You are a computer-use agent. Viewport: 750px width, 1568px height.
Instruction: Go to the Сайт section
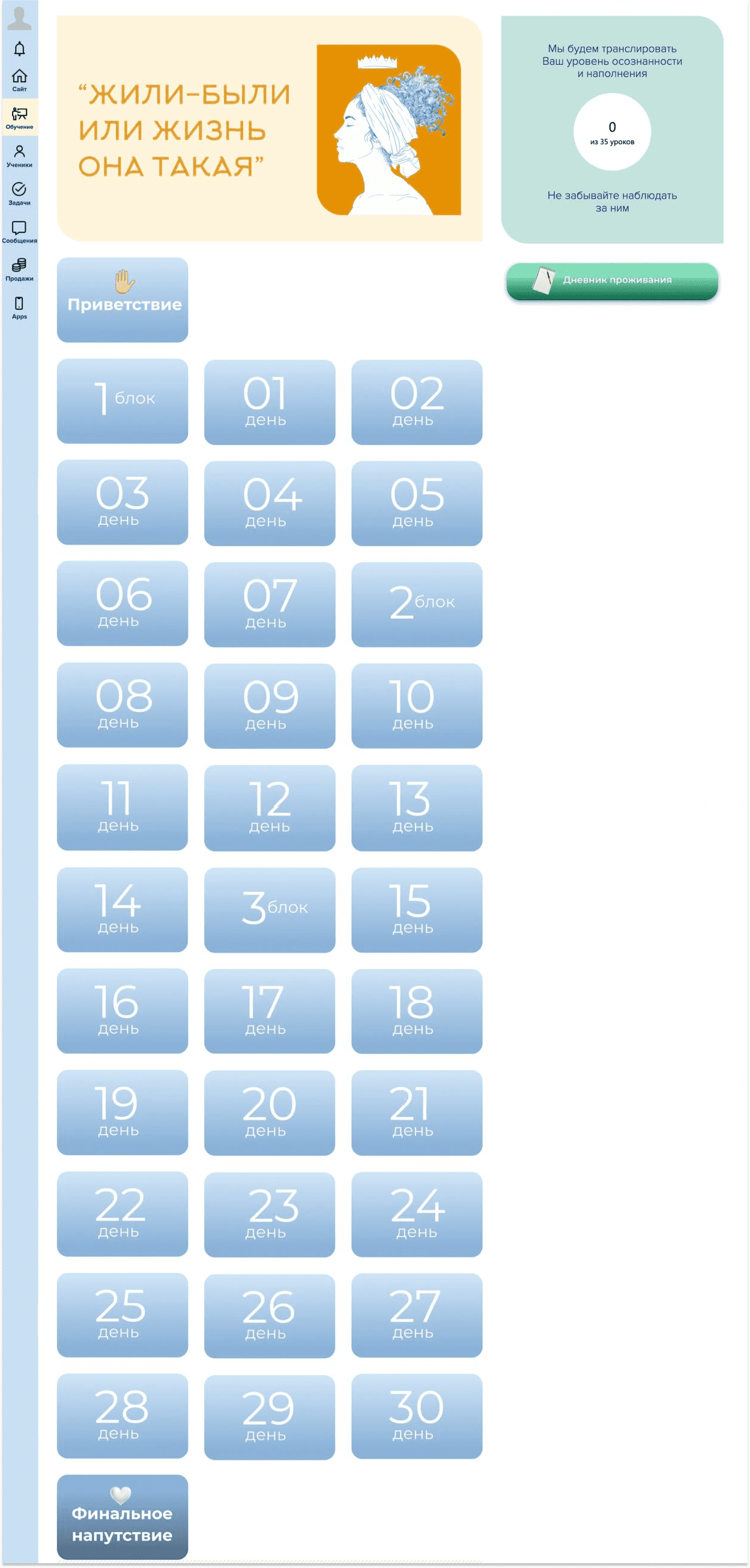(x=19, y=80)
